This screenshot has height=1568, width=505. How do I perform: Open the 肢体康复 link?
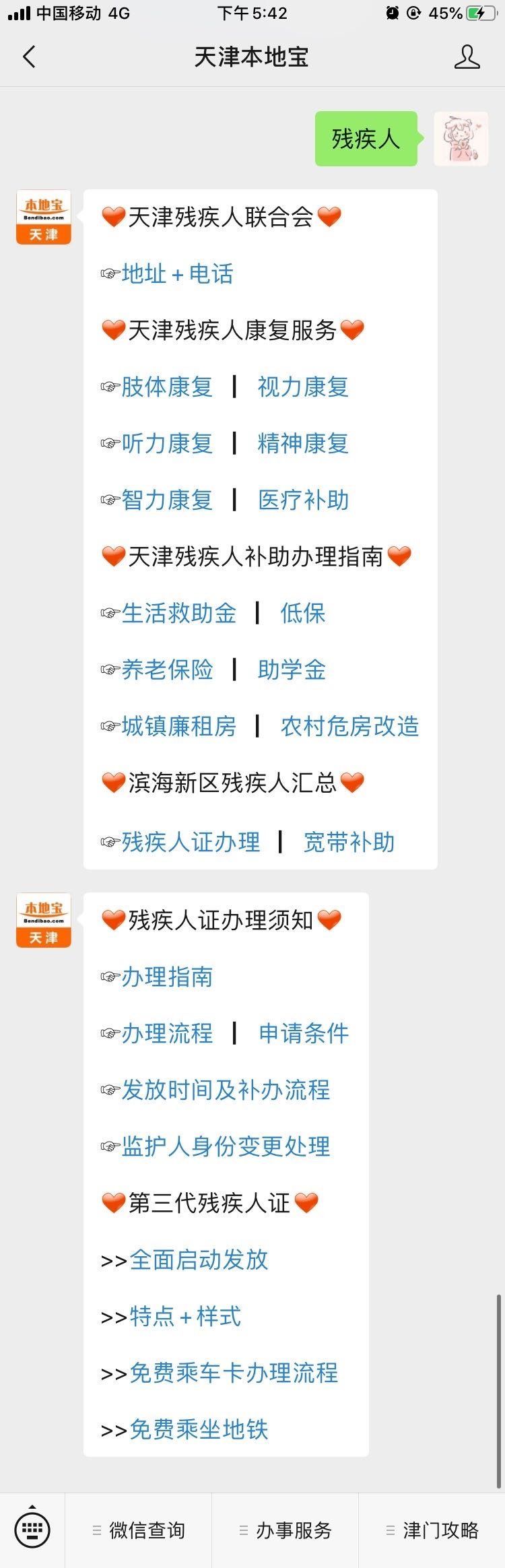point(166,387)
